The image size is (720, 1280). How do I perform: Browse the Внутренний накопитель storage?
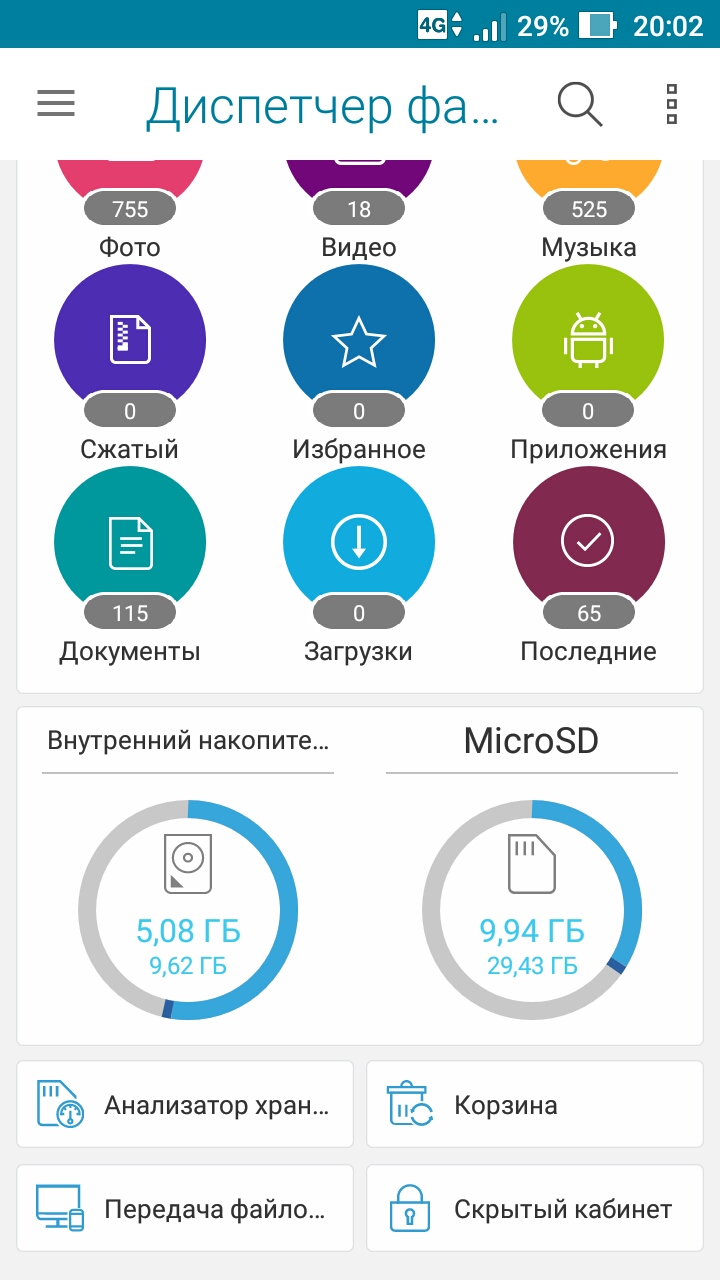pos(188,870)
